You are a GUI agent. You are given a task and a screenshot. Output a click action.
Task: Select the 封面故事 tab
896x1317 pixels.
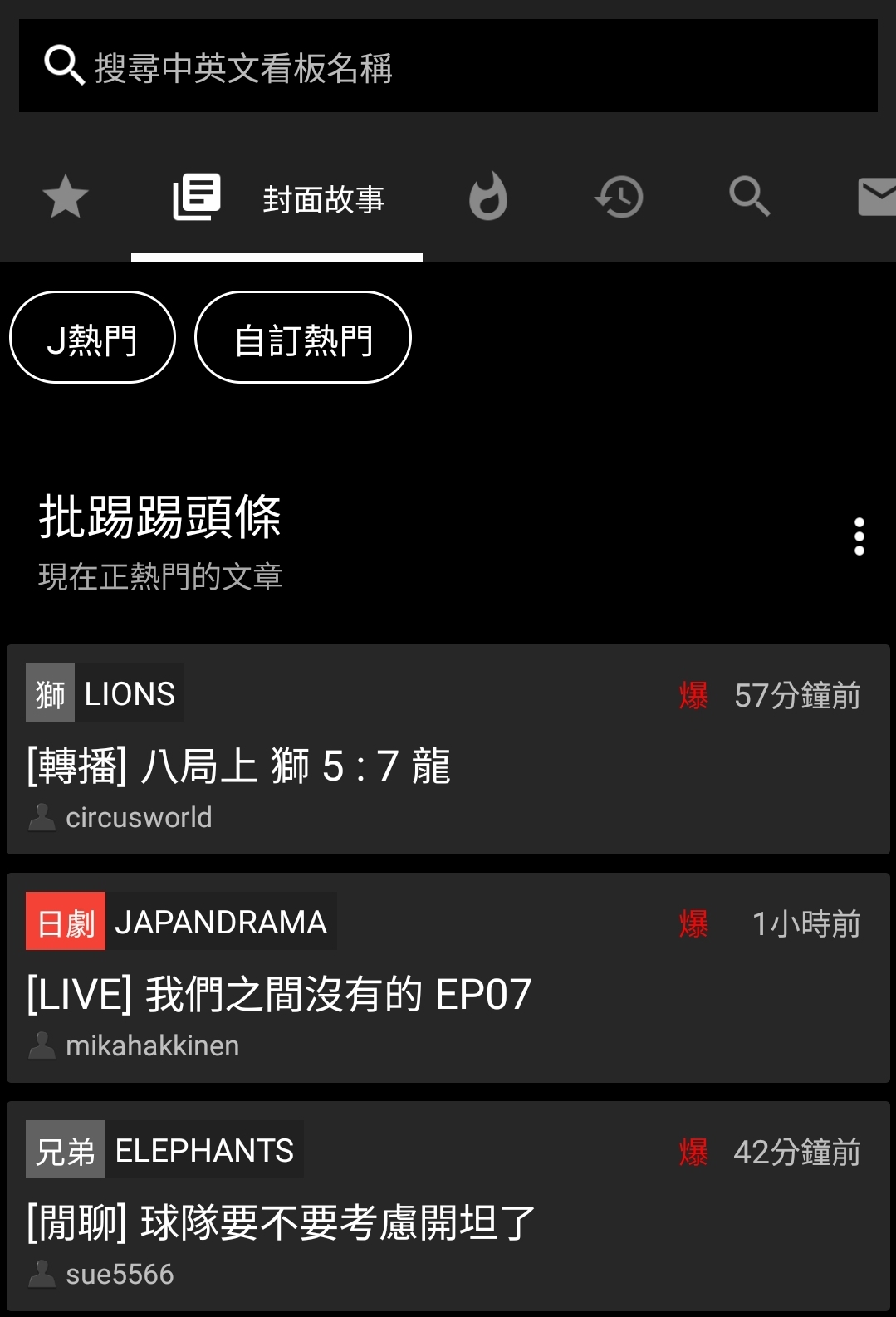point(277,199)
